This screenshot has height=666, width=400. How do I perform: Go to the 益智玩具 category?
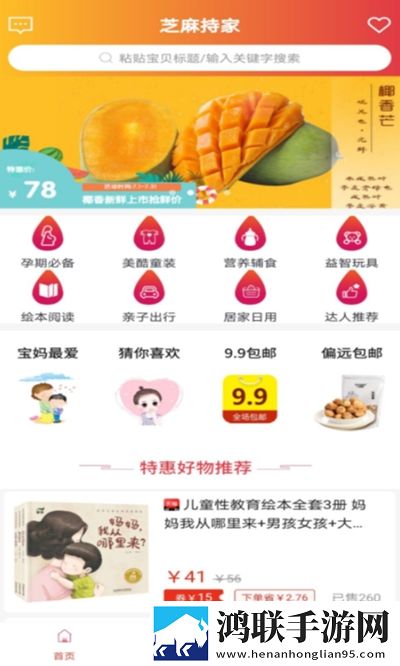(x=352, y=243)
